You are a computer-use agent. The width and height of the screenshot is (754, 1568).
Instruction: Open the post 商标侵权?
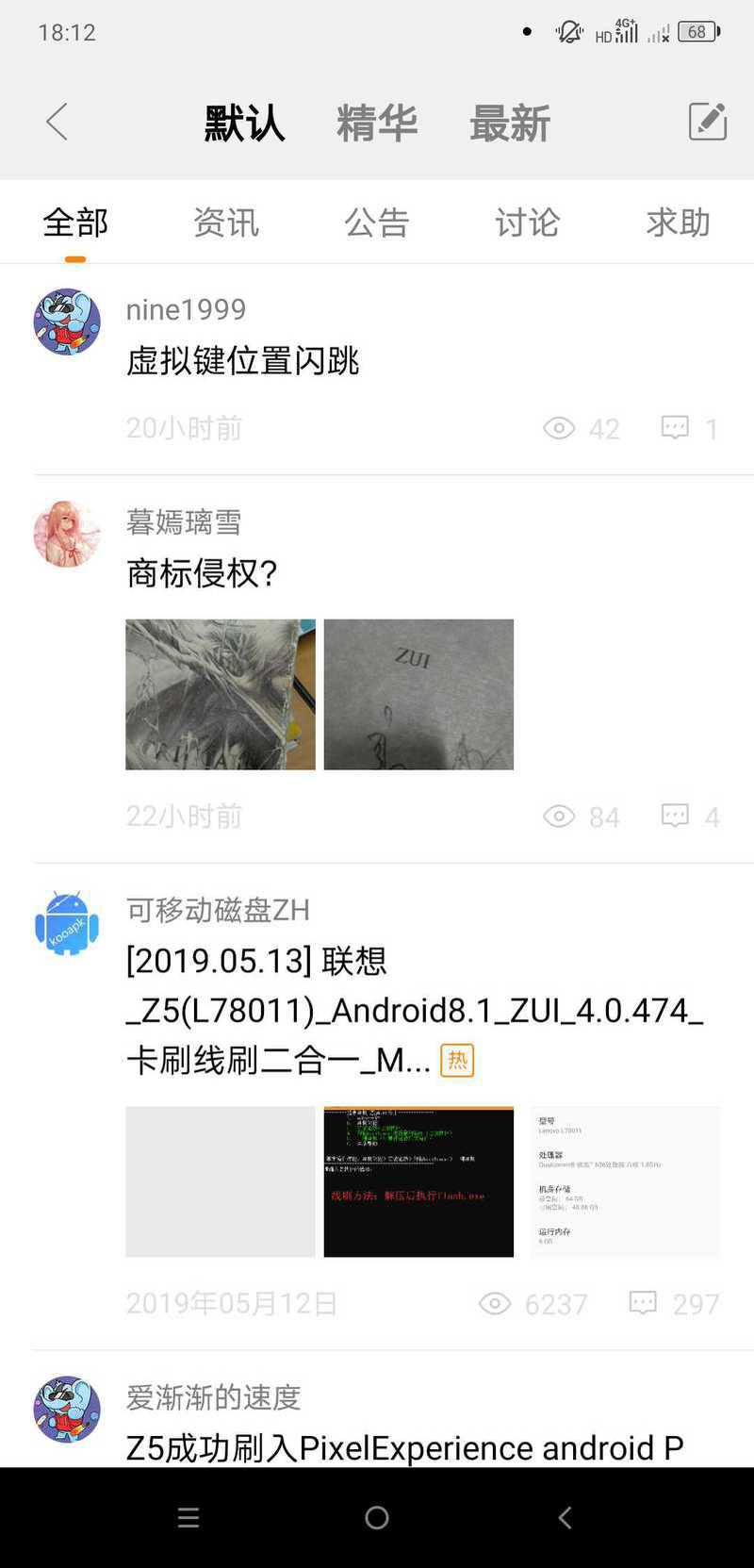click(x=202, y=573)
